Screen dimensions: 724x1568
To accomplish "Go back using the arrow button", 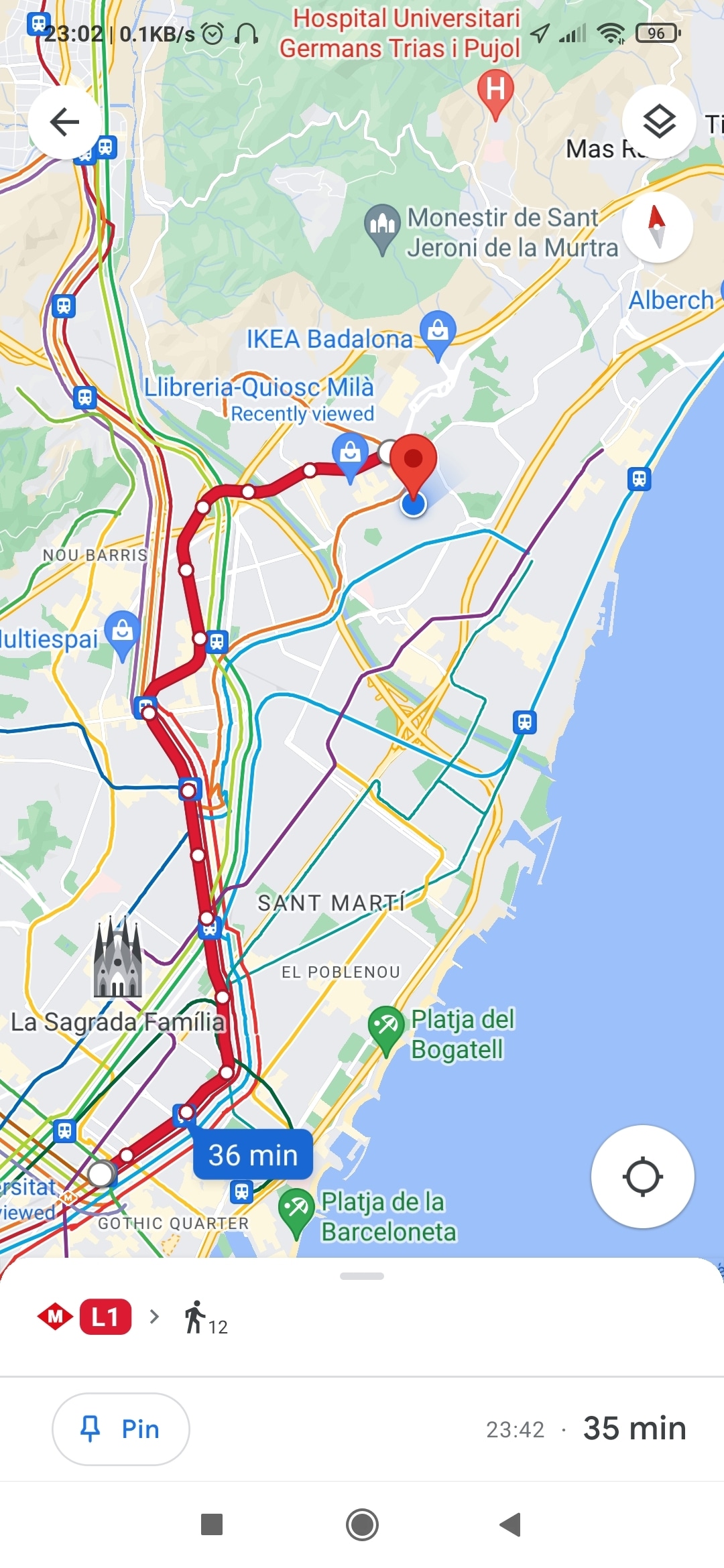I will point(64,122).
